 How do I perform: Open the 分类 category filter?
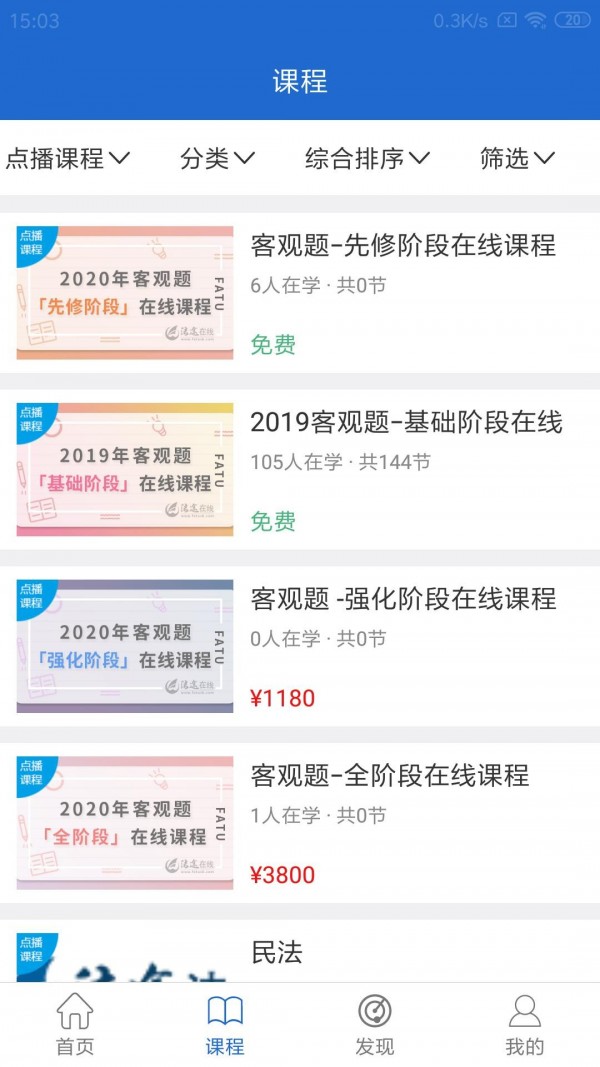(x=218, y=158)
